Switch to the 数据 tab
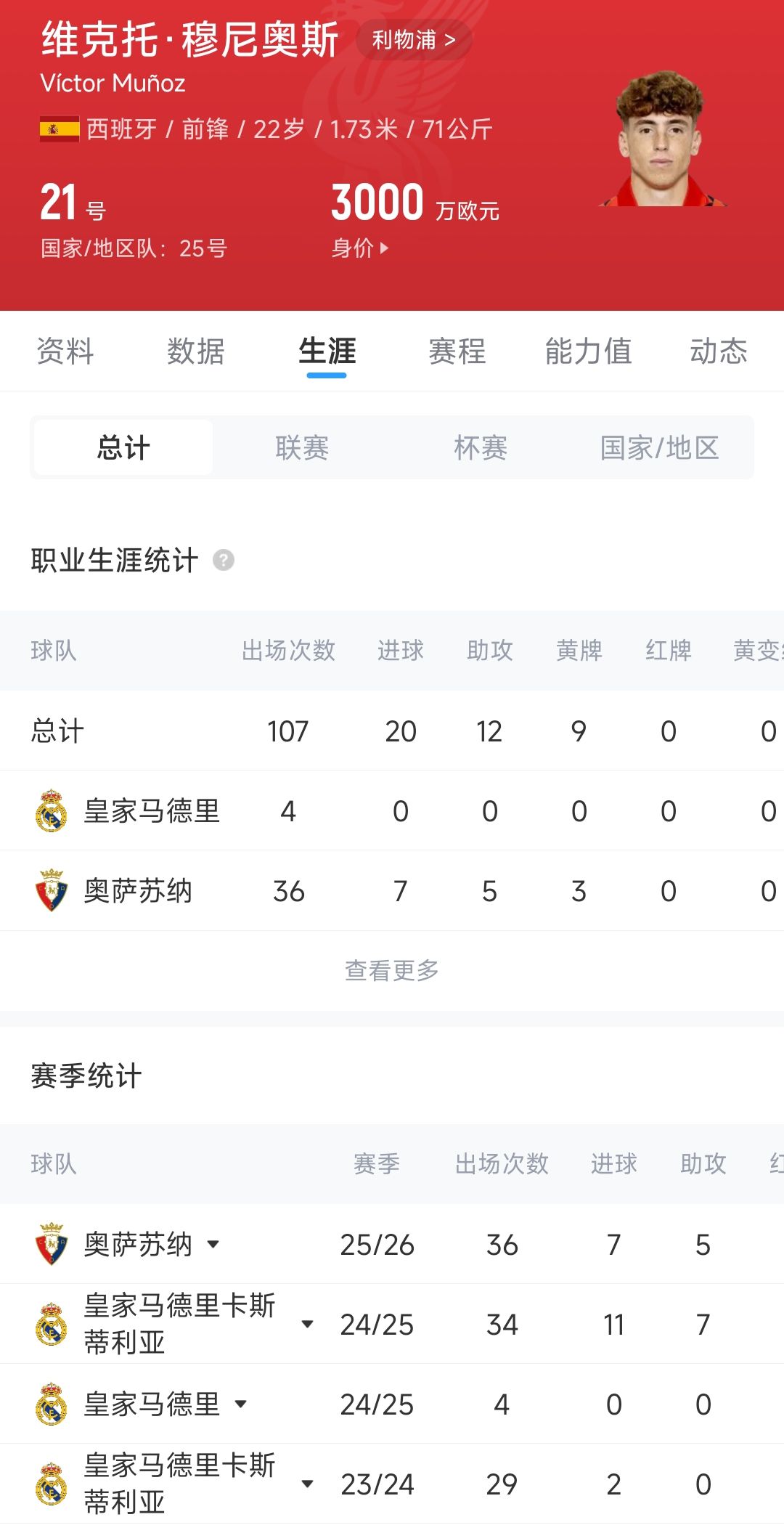This screenshot has width=784, height=1525. click(196, 351)
